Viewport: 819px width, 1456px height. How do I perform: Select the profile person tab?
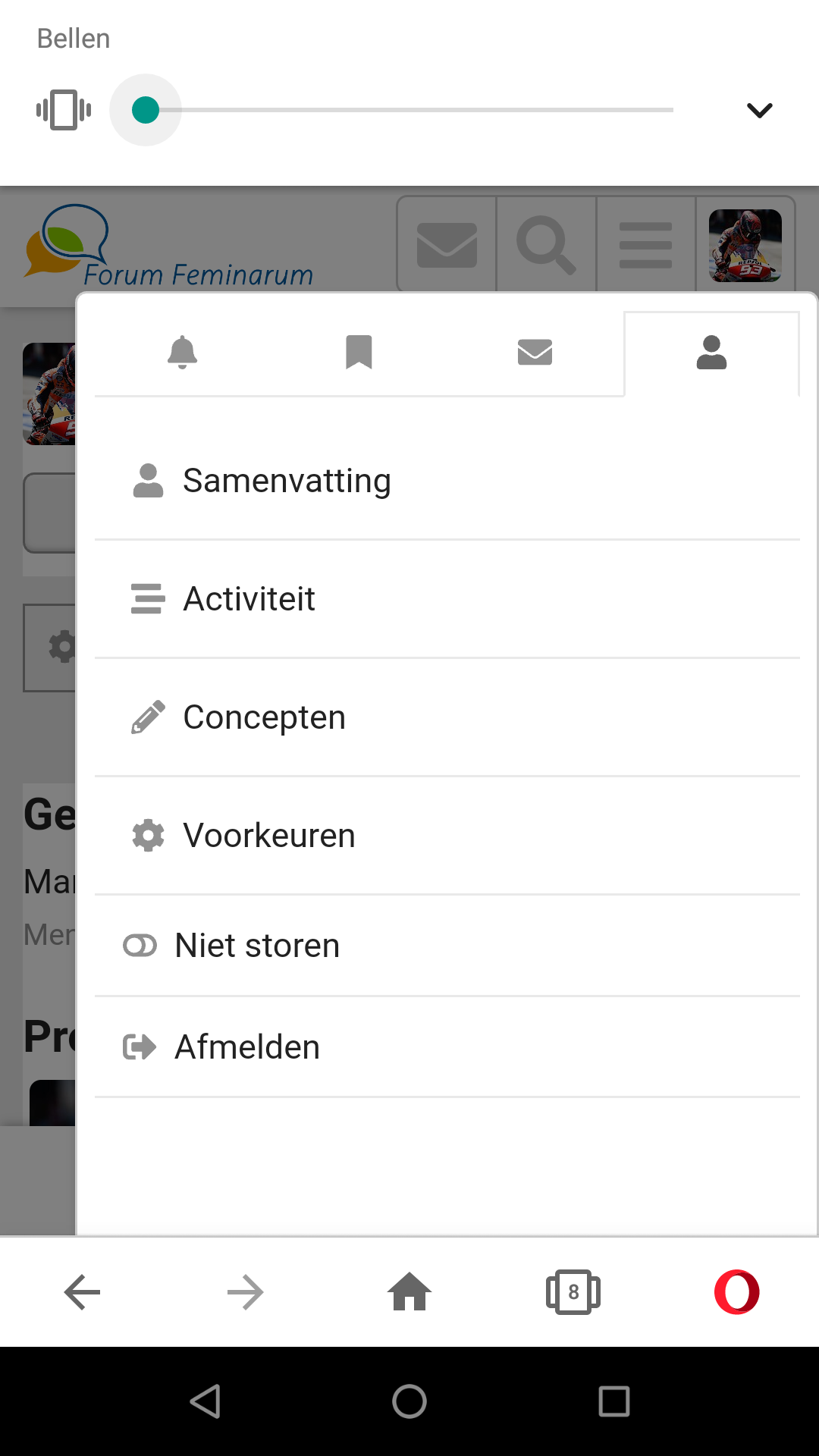coord(711,353)
